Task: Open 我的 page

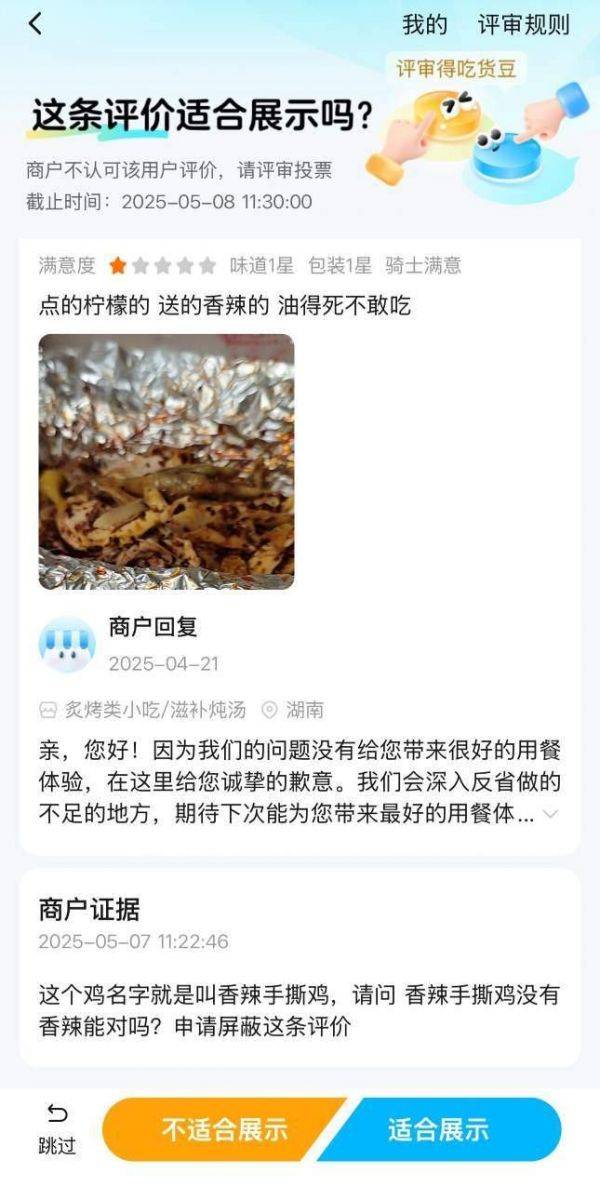Action: pyautogui.click(x=424, y=25)
